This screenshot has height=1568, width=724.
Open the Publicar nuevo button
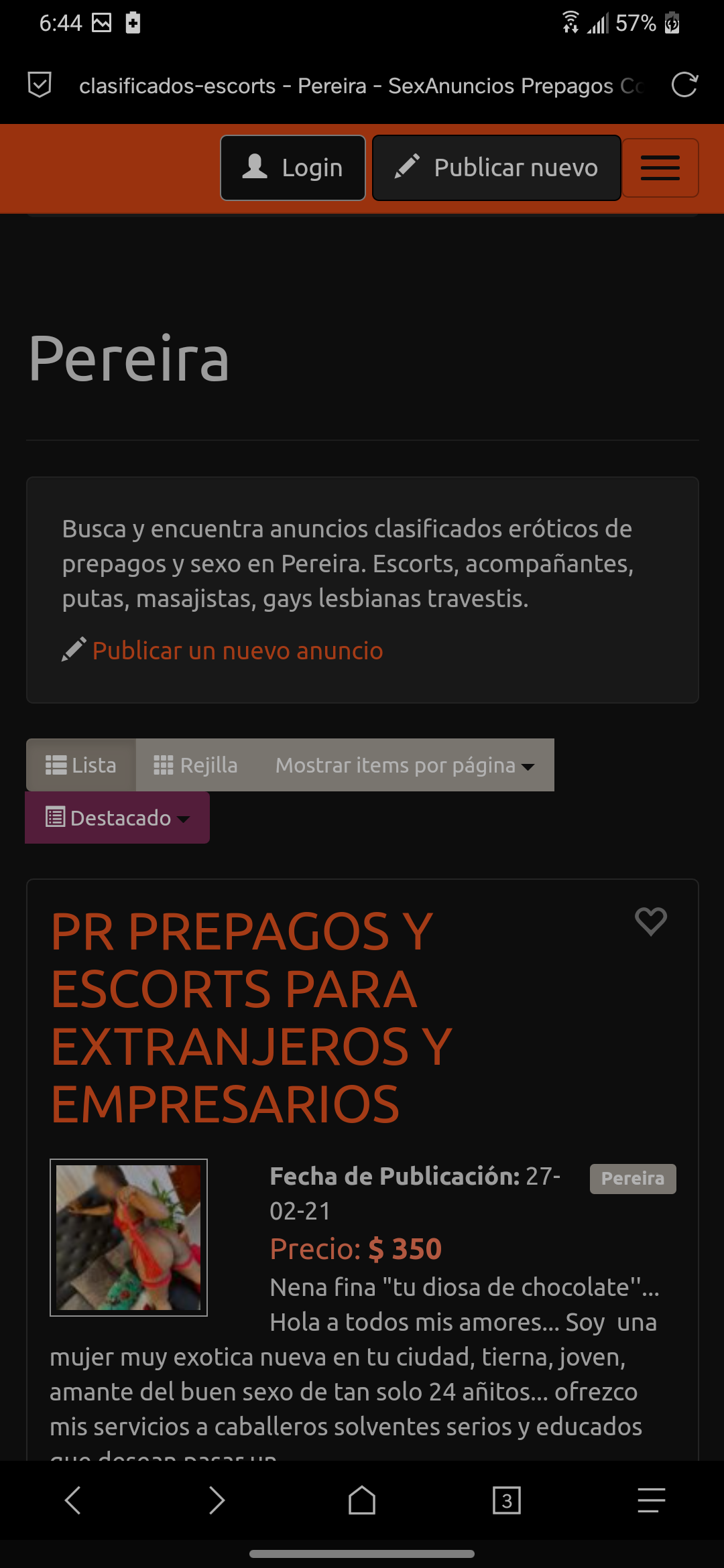pos(496,168)
